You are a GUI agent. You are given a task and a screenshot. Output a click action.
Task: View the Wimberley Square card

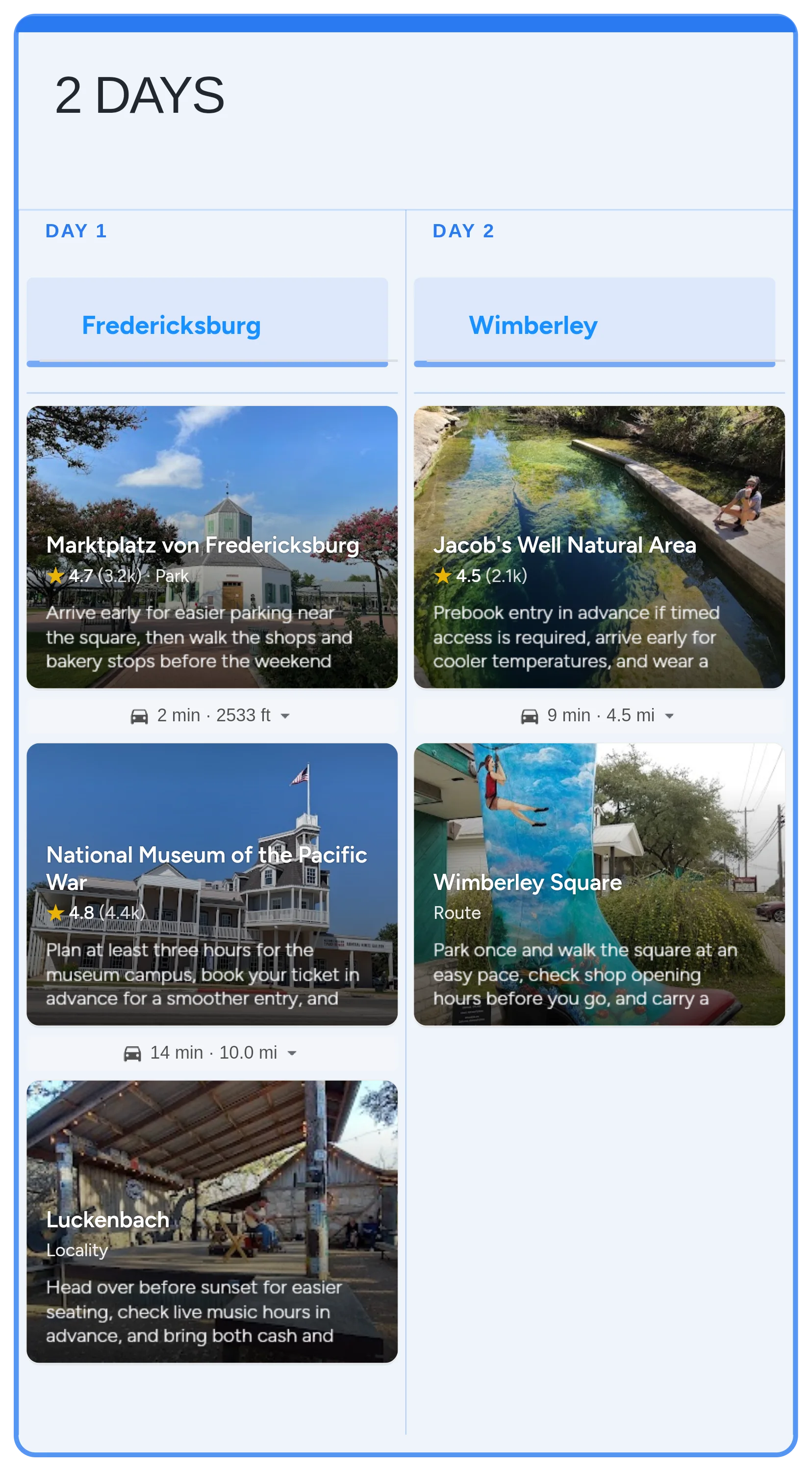pyautogui.click(x=599, y=884)
